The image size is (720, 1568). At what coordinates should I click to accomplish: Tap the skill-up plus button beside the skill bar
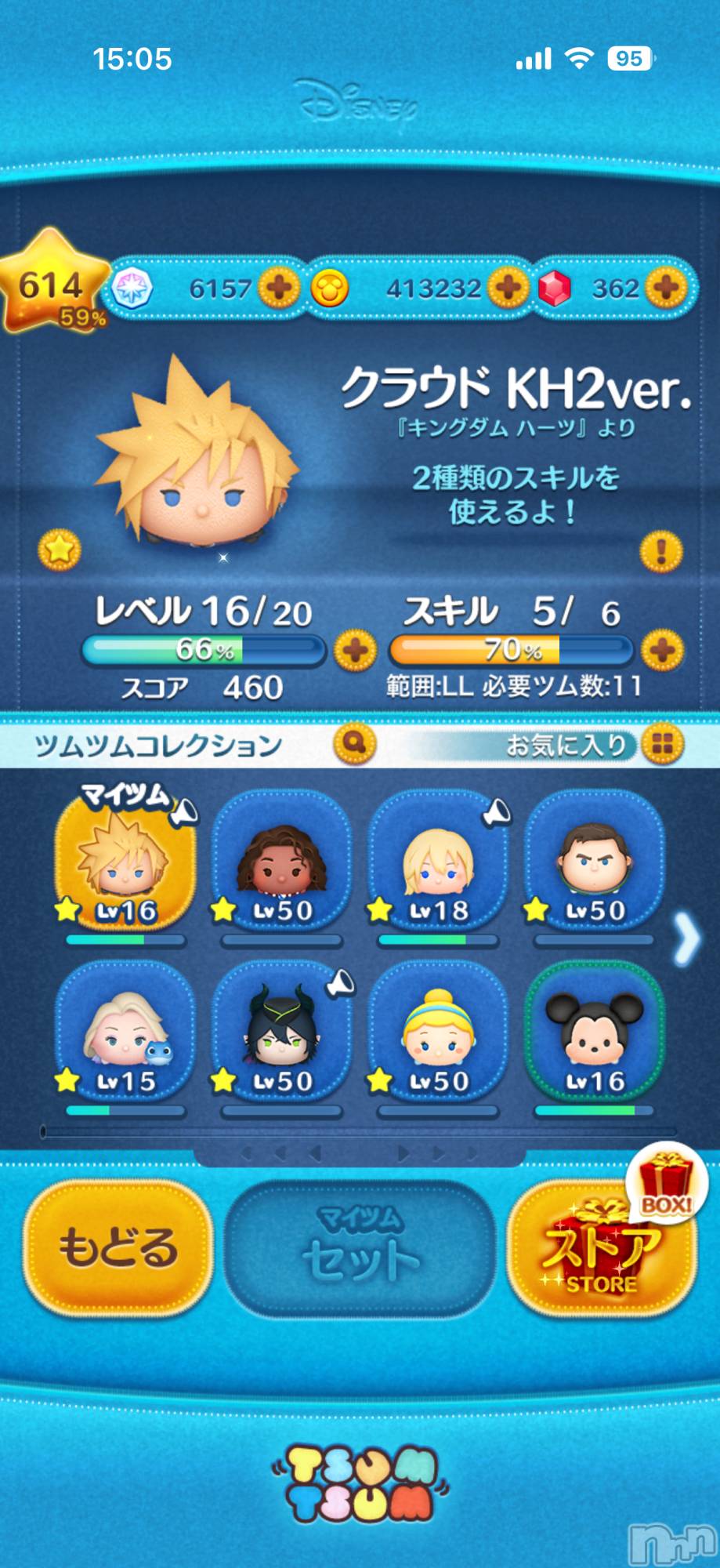coord(662,650)
